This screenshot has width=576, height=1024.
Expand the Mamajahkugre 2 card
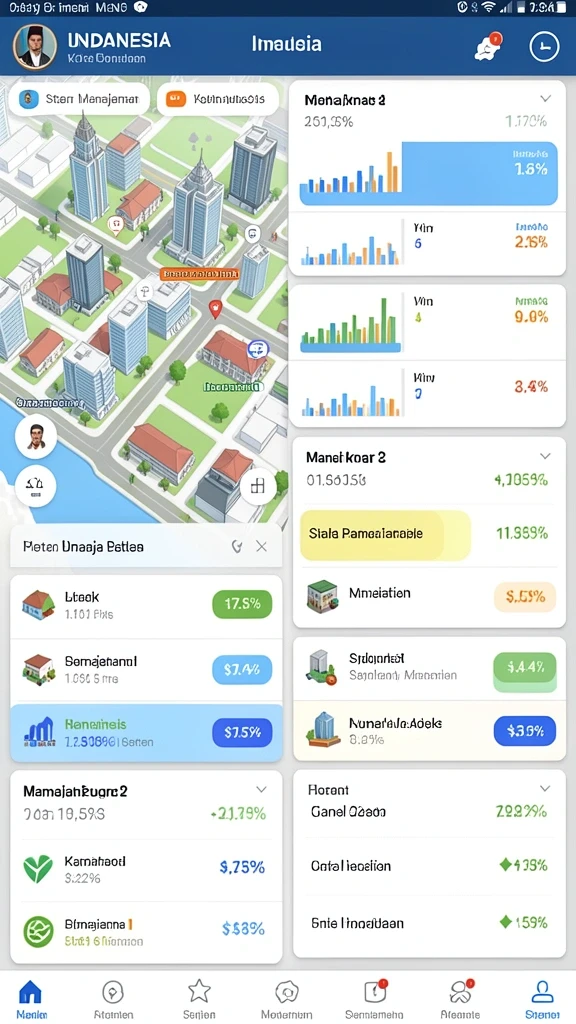pos(261,790)
